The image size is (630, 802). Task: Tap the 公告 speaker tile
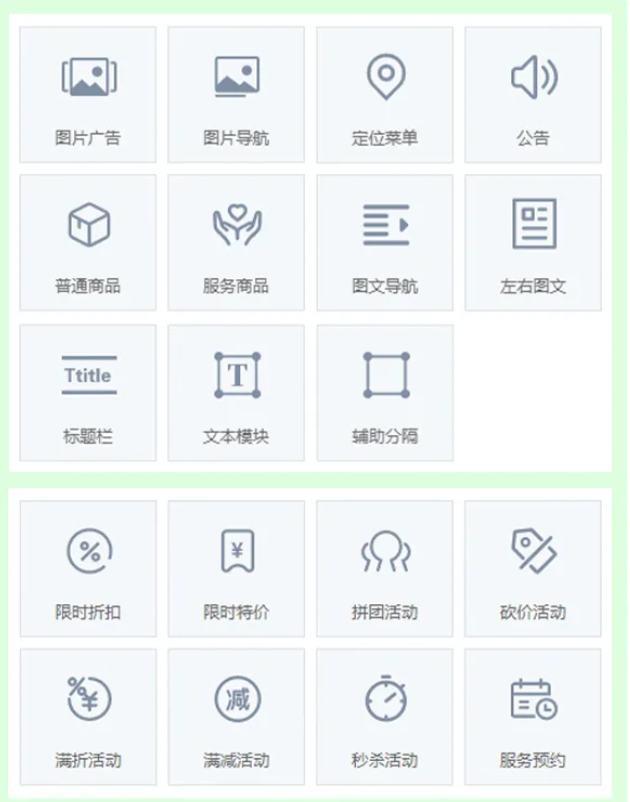click(x=533, y=95)
